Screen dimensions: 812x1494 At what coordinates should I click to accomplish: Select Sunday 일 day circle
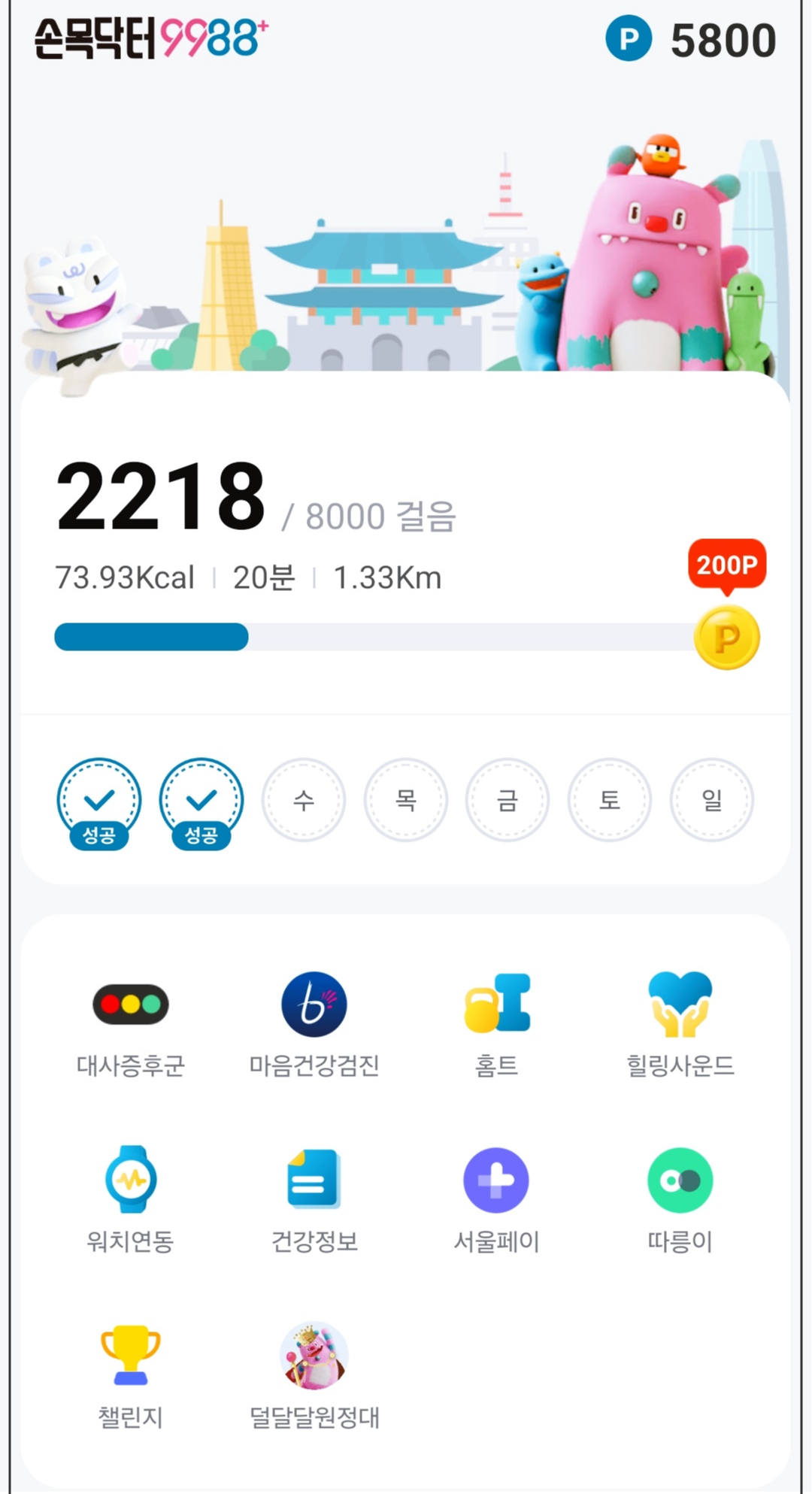[x=711, y=800]
